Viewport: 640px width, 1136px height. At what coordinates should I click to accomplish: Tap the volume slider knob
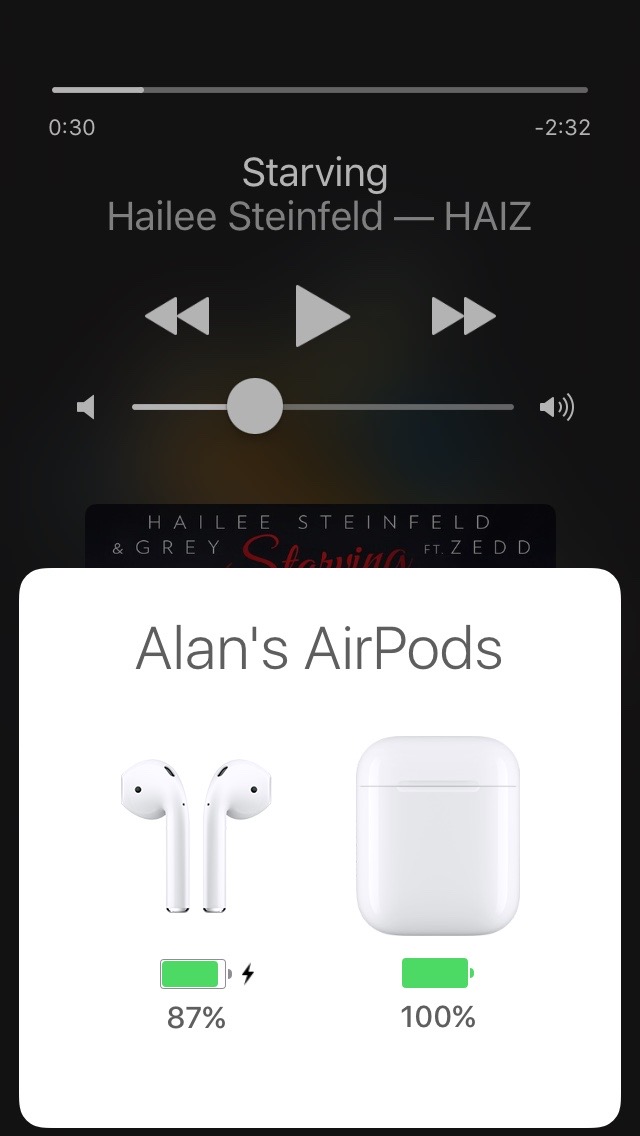pos(254,406)
